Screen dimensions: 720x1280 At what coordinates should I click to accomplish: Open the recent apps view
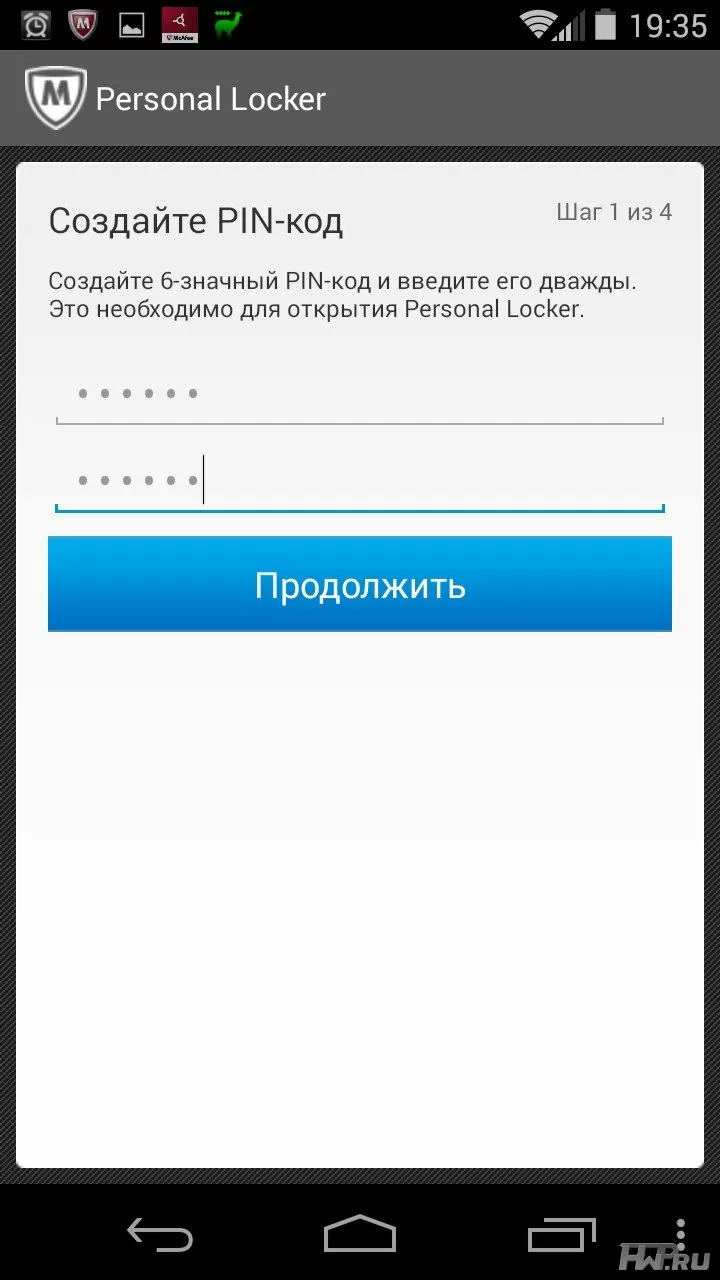(x=561, y=1234)
